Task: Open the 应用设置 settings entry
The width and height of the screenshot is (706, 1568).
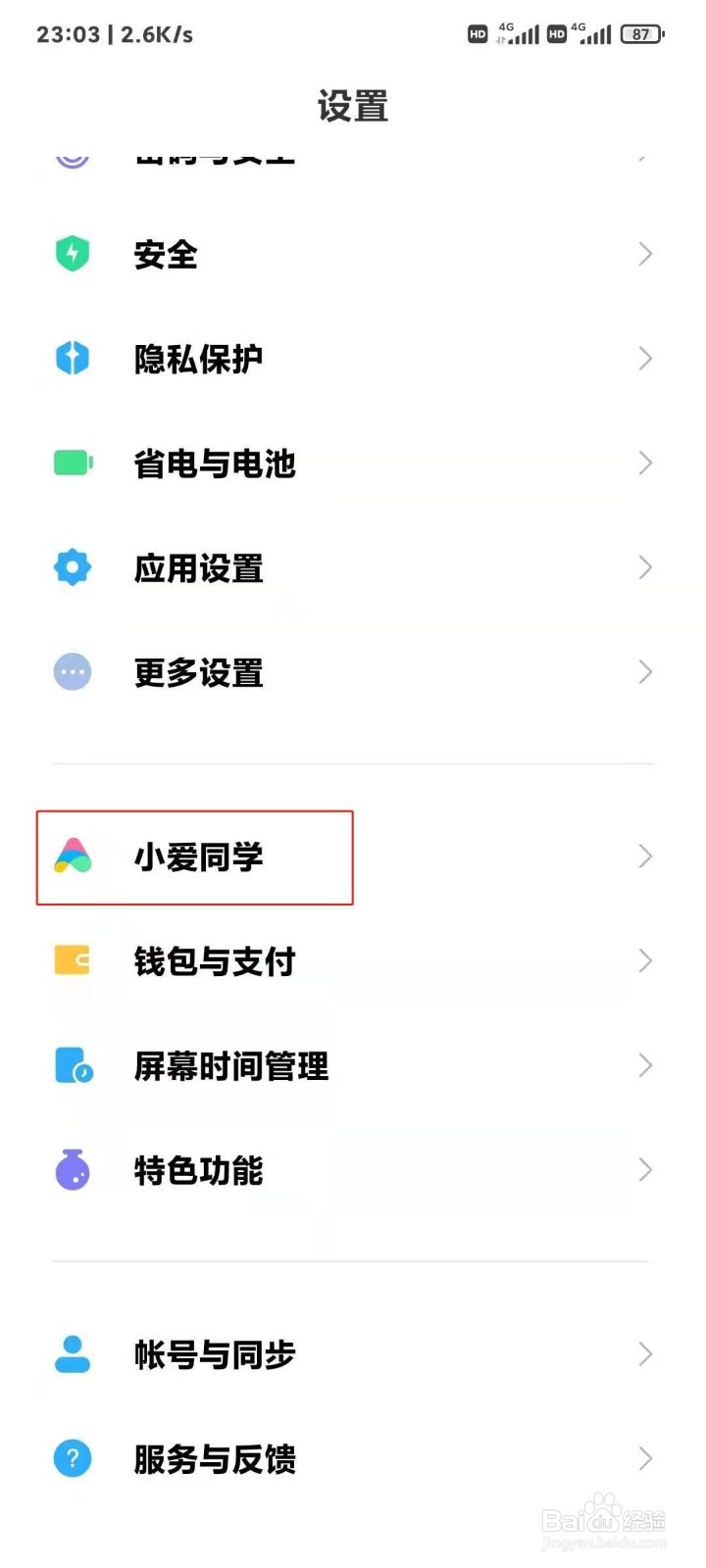Action: click(353, 567)
